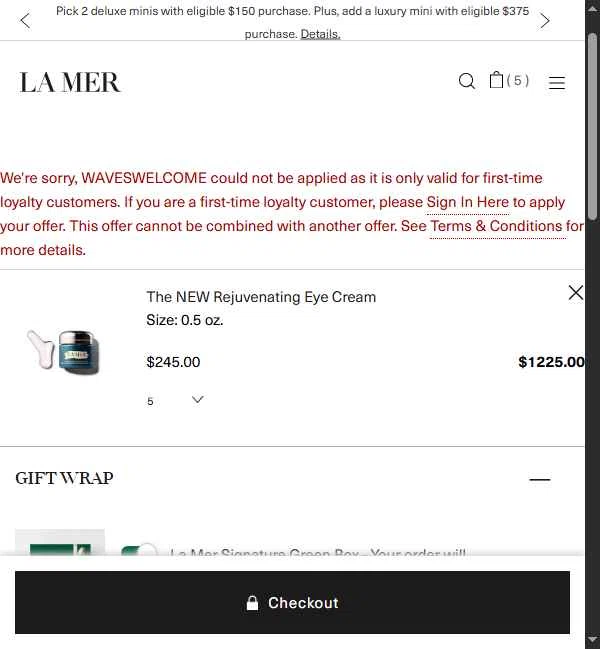This screenshot has width=600, height=649.
Task: Toggle the La Mer Signature Green Box option
Action: (x=139, y=550)
